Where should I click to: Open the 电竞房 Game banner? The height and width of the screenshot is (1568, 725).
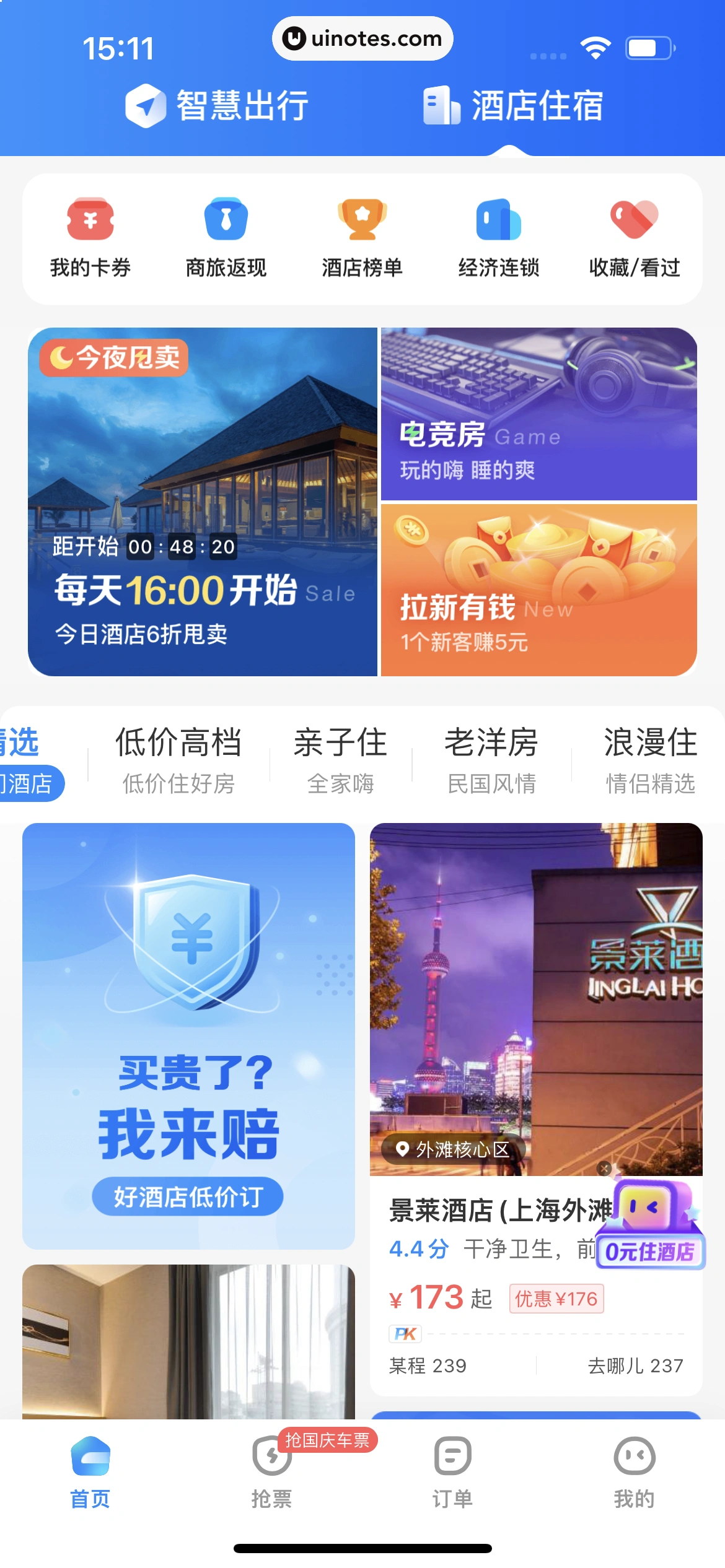(x=538, y=414)
